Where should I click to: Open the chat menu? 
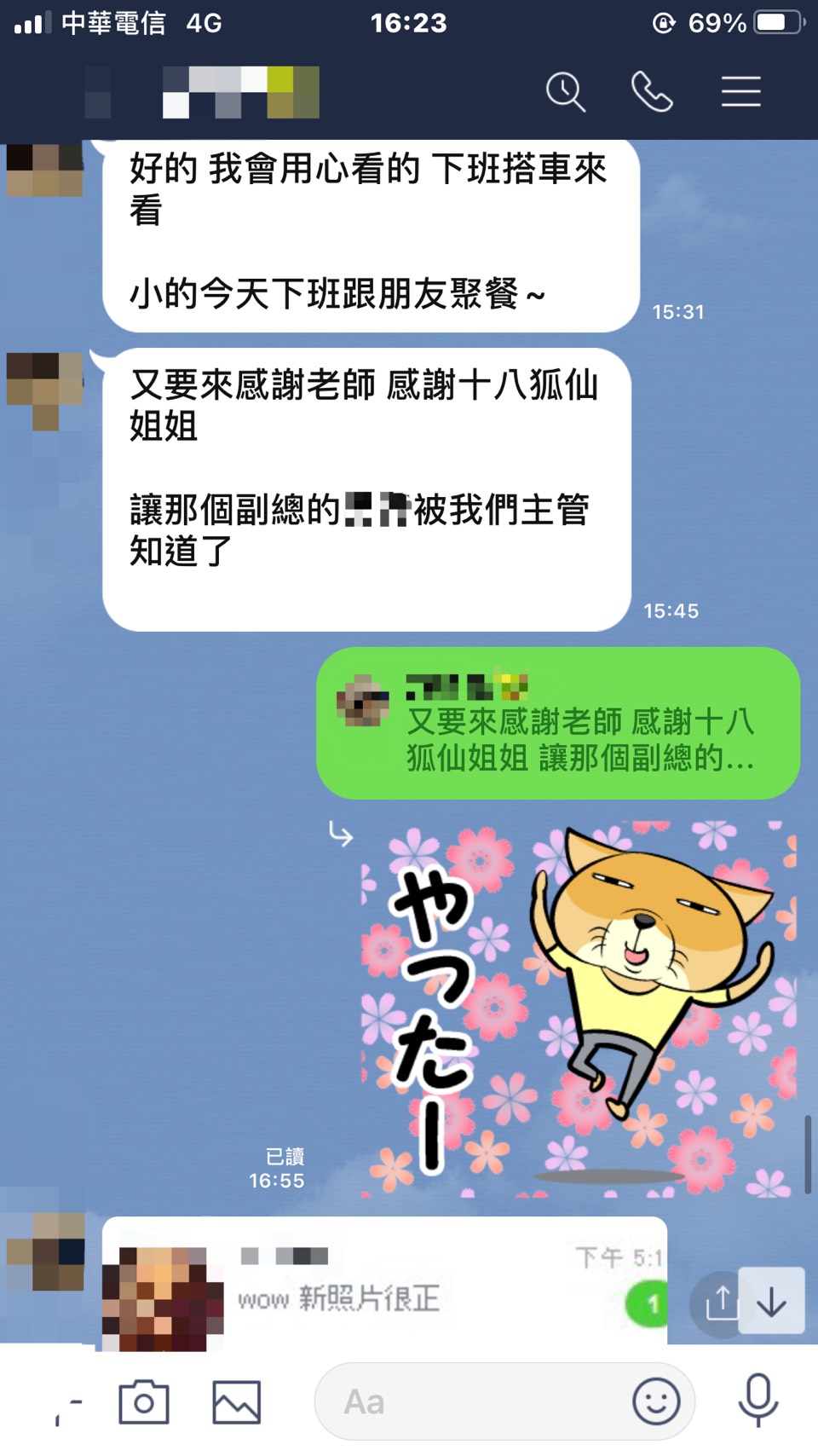point(740,91)
